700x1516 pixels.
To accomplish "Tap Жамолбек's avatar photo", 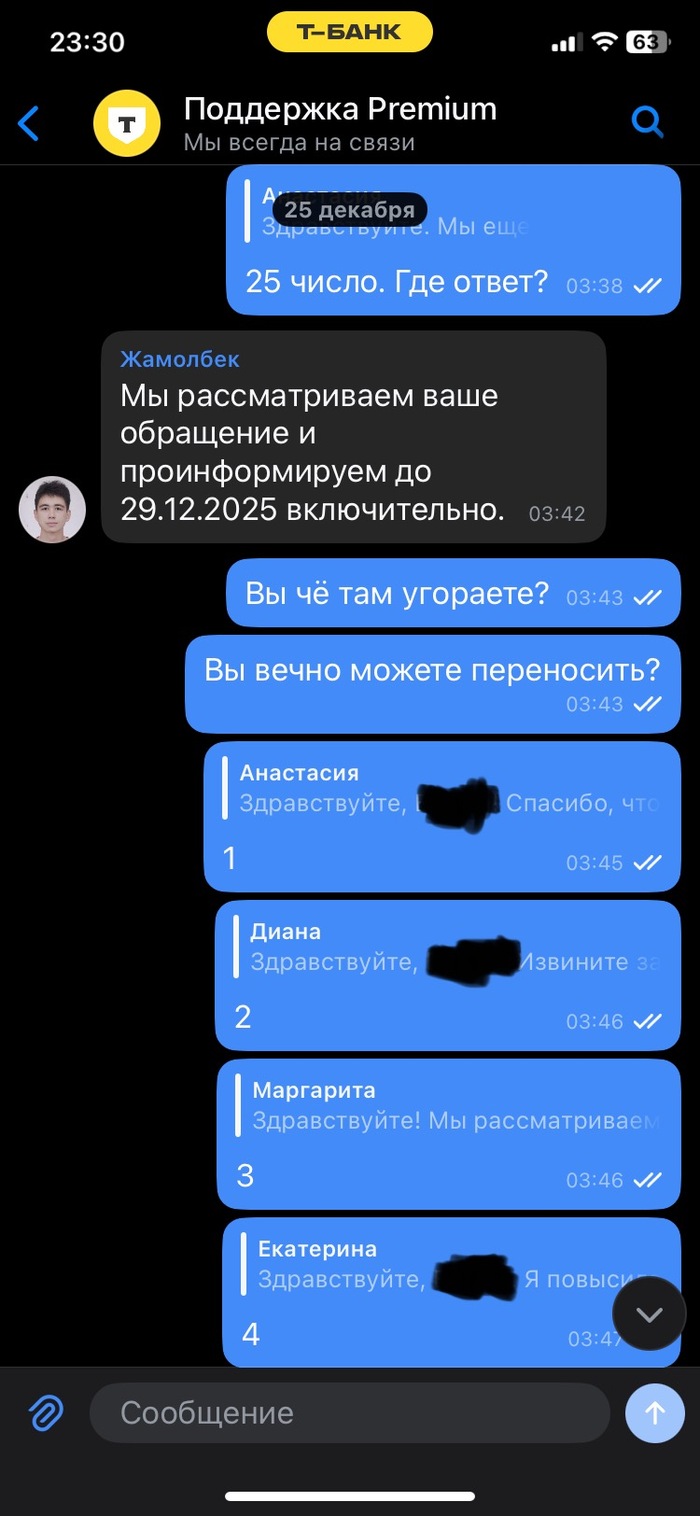I will coord(52,509).
